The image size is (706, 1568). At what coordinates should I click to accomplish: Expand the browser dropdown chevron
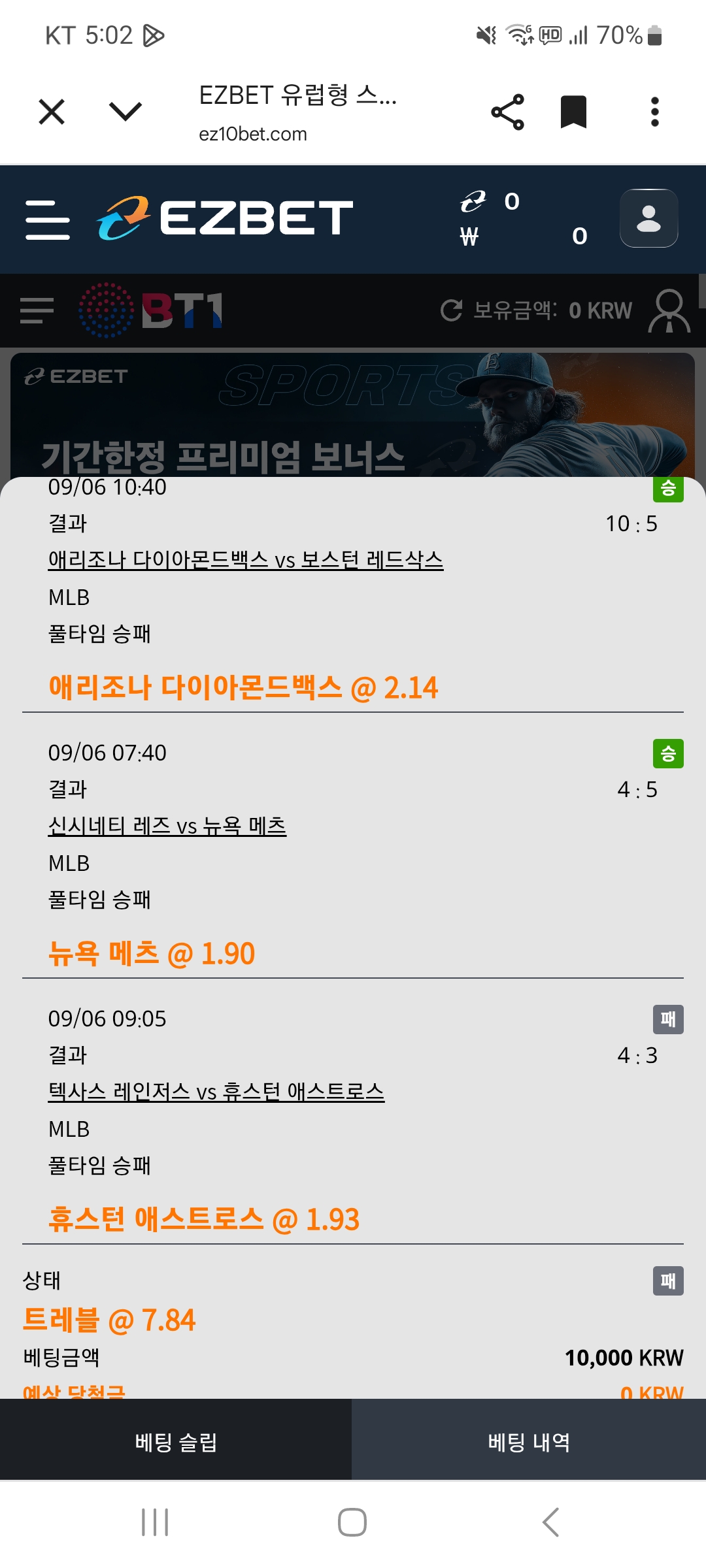[125, 112]
